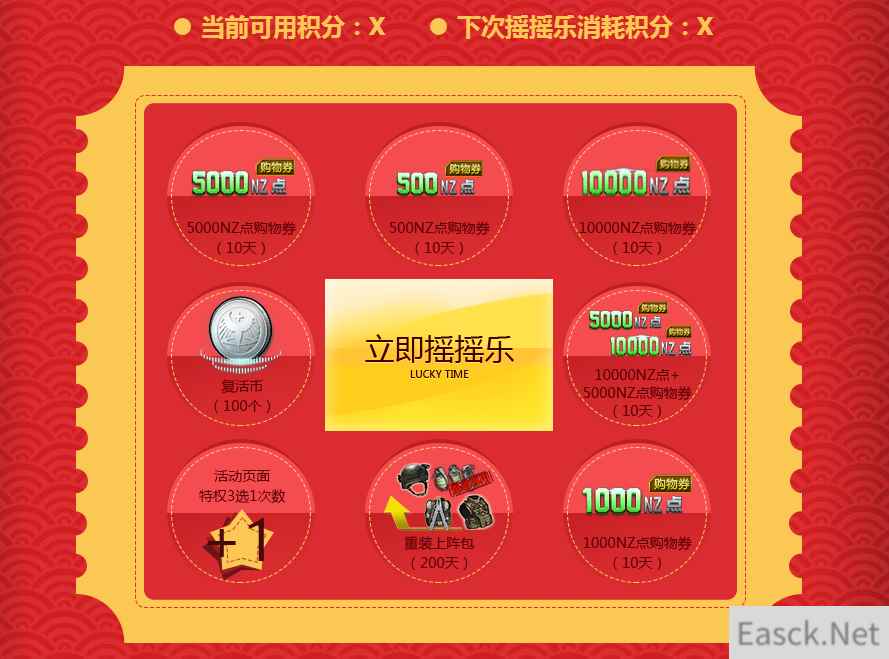Tap the 立即摇摇乐 lucky draw button

click(x=438, y=355)
